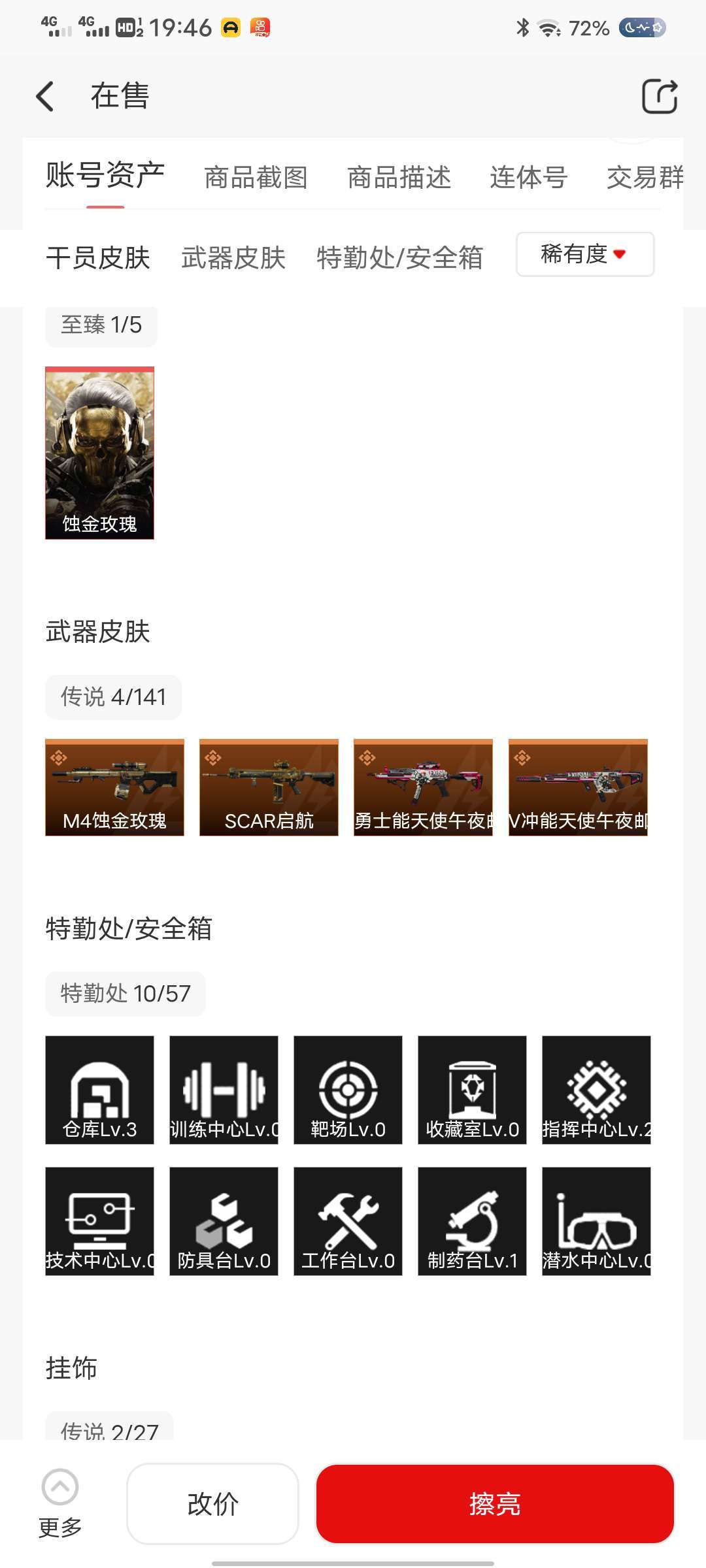706x1568 pixels.
Task: Jump to the 干员皮肤 section
Action: pyautogui.click(x=98, y=257)
